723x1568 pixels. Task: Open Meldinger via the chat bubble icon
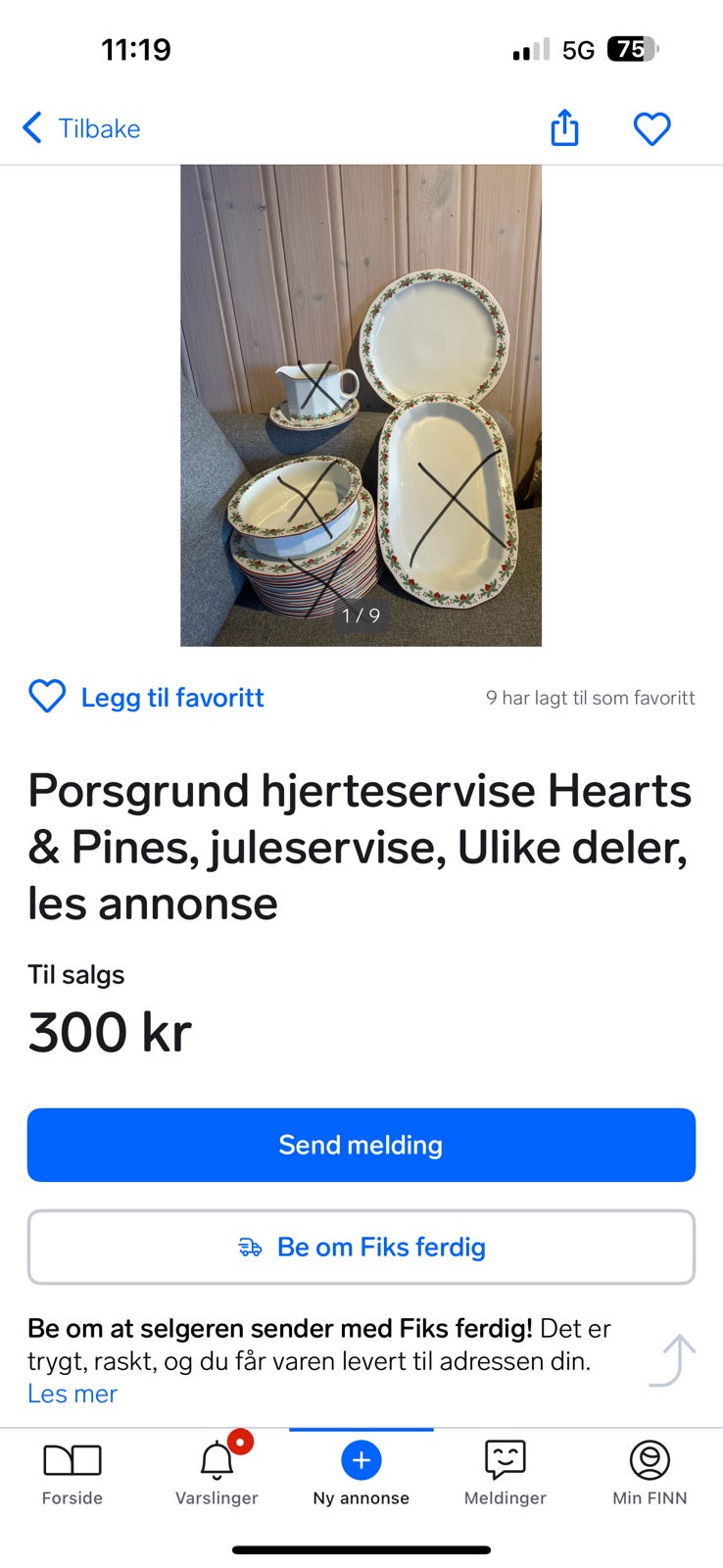505,1459
